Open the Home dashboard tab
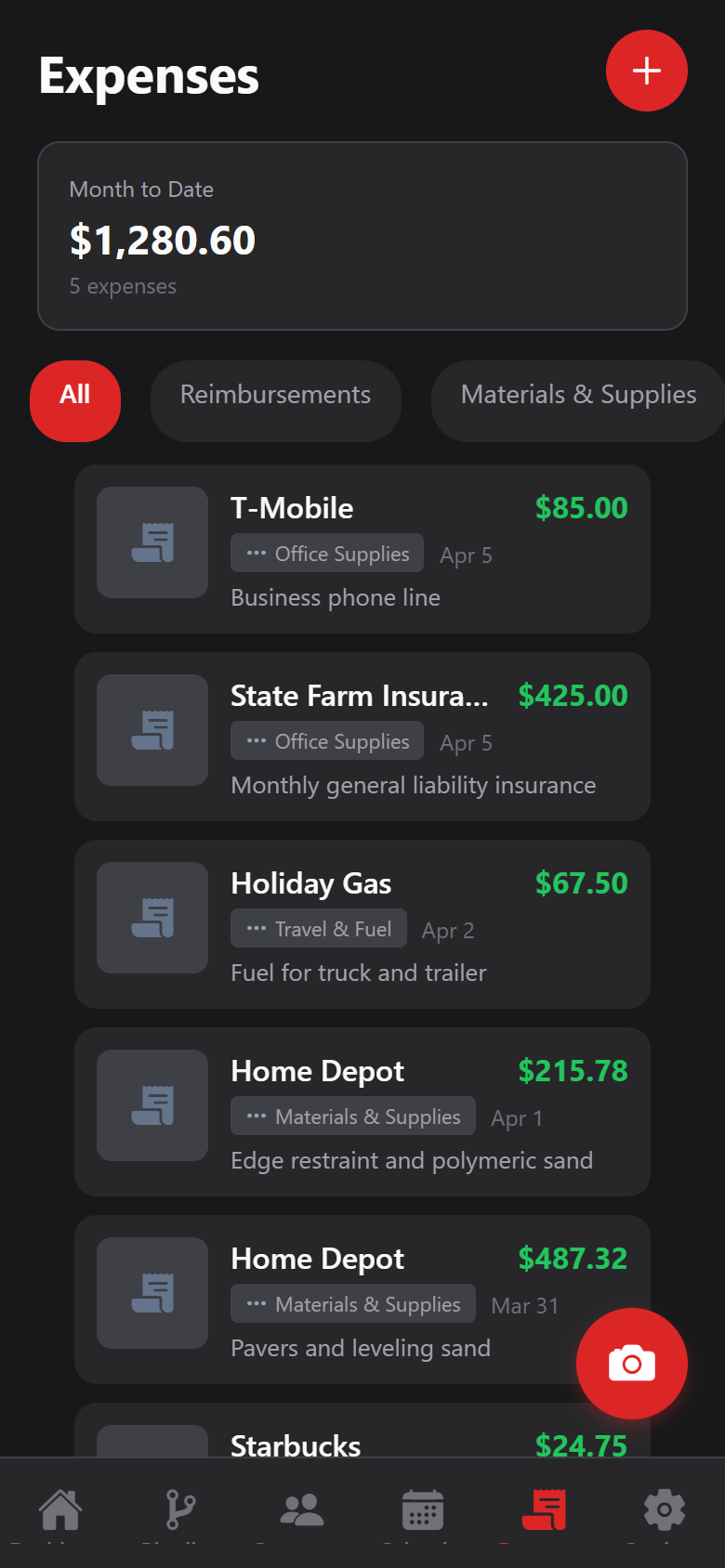 59,1509
